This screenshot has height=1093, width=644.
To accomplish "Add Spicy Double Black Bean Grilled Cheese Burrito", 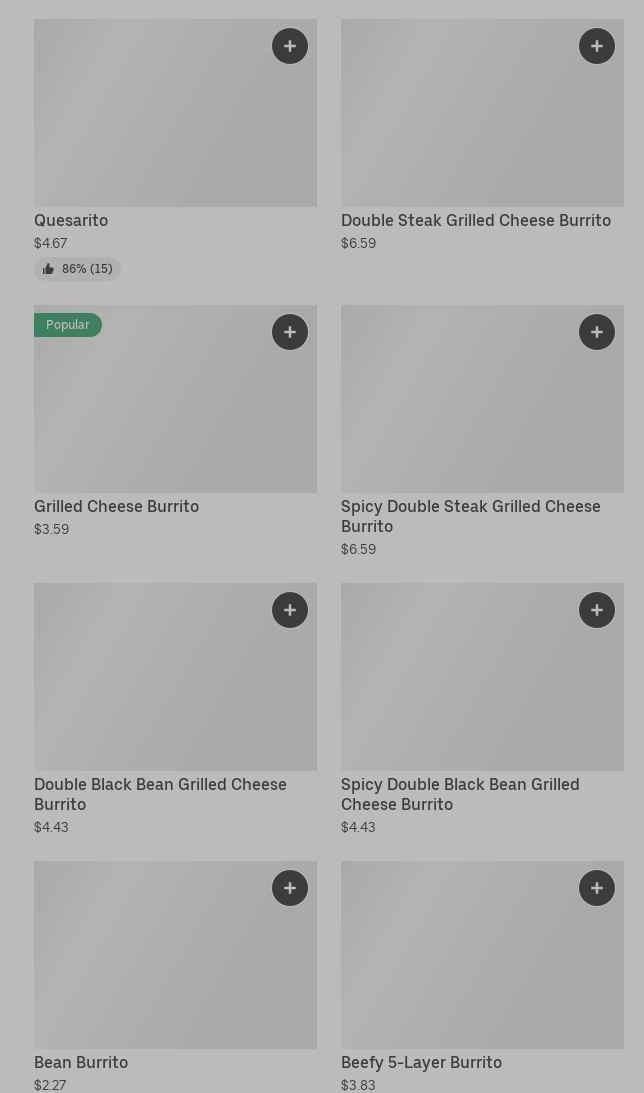I will (x=597, y=610).
